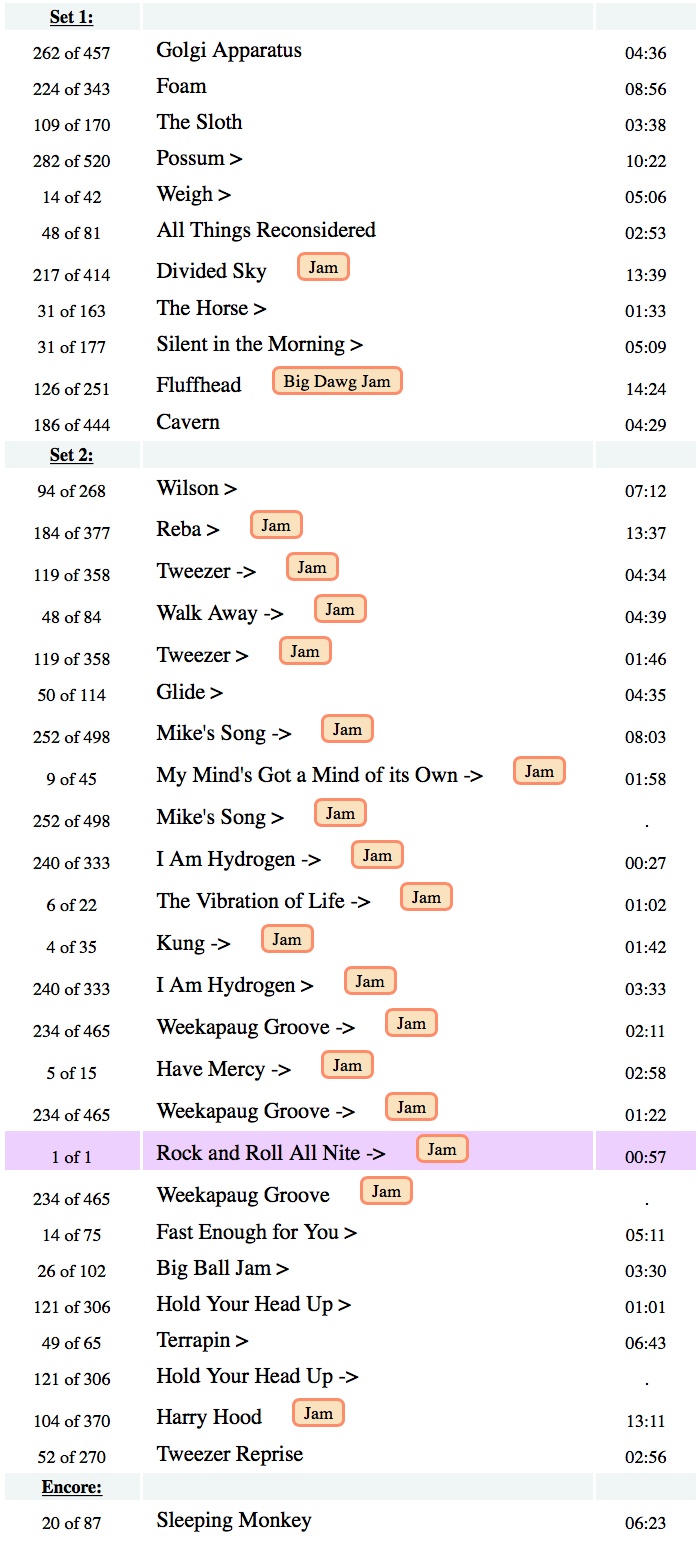Open the Jam chip next to Harry Hood
Screen dimensions: 698x1548
coord(318,1413)
